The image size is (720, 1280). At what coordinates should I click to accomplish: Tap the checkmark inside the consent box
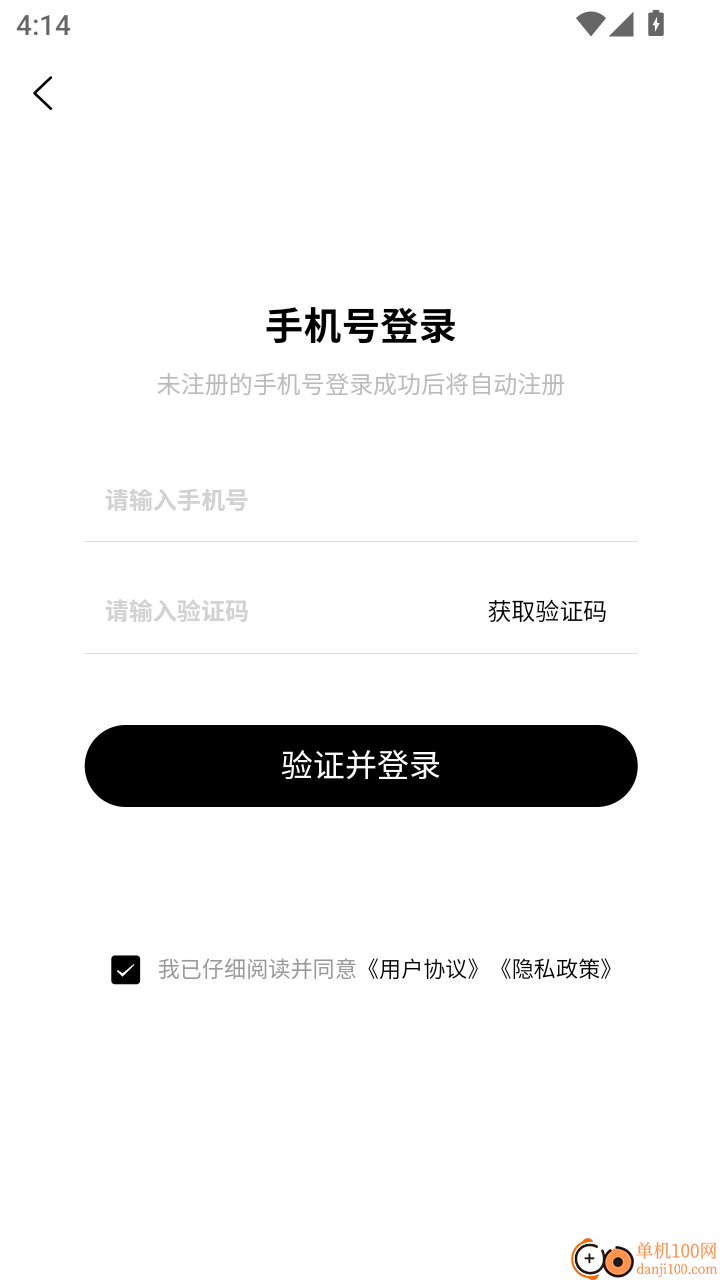(124, 968)
